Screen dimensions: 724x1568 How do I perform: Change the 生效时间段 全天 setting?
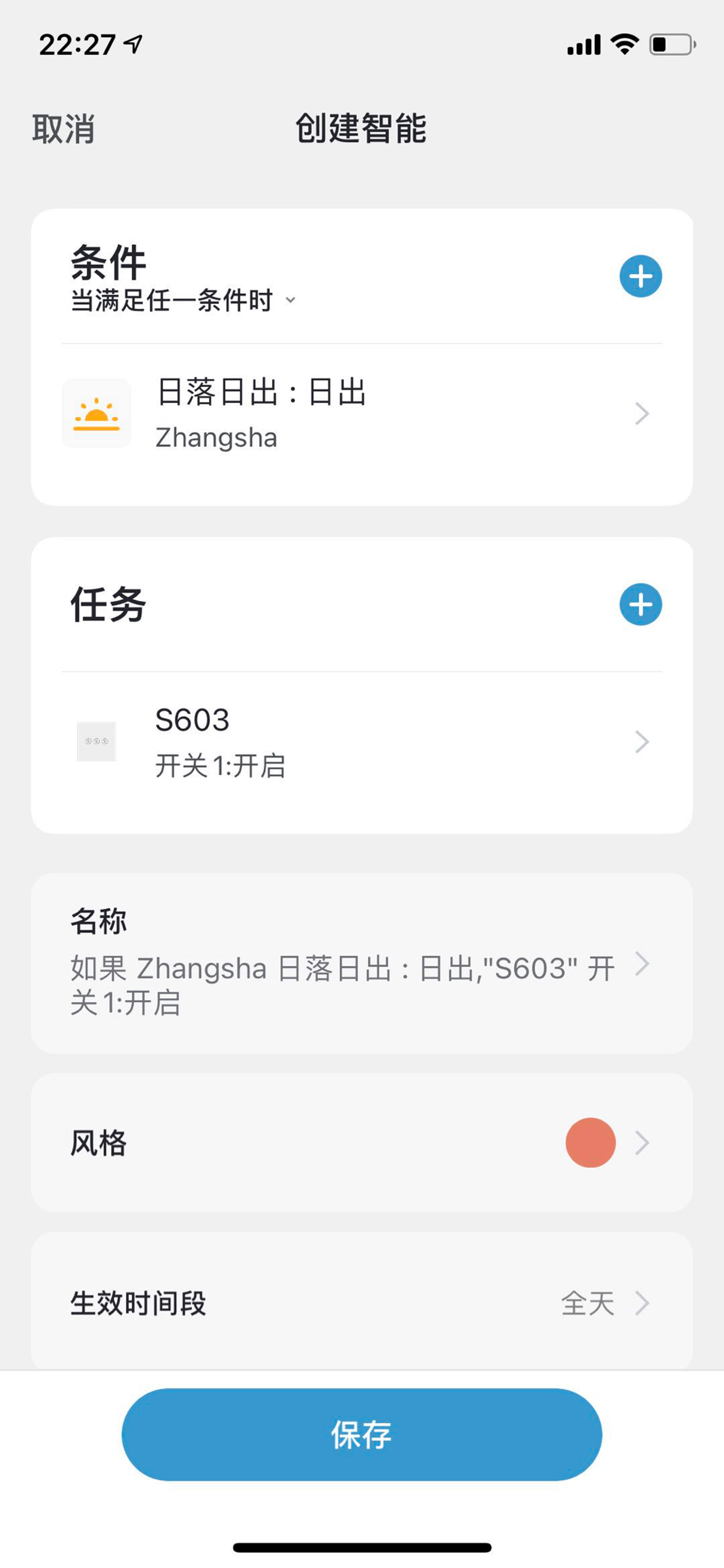[362, 1303]
